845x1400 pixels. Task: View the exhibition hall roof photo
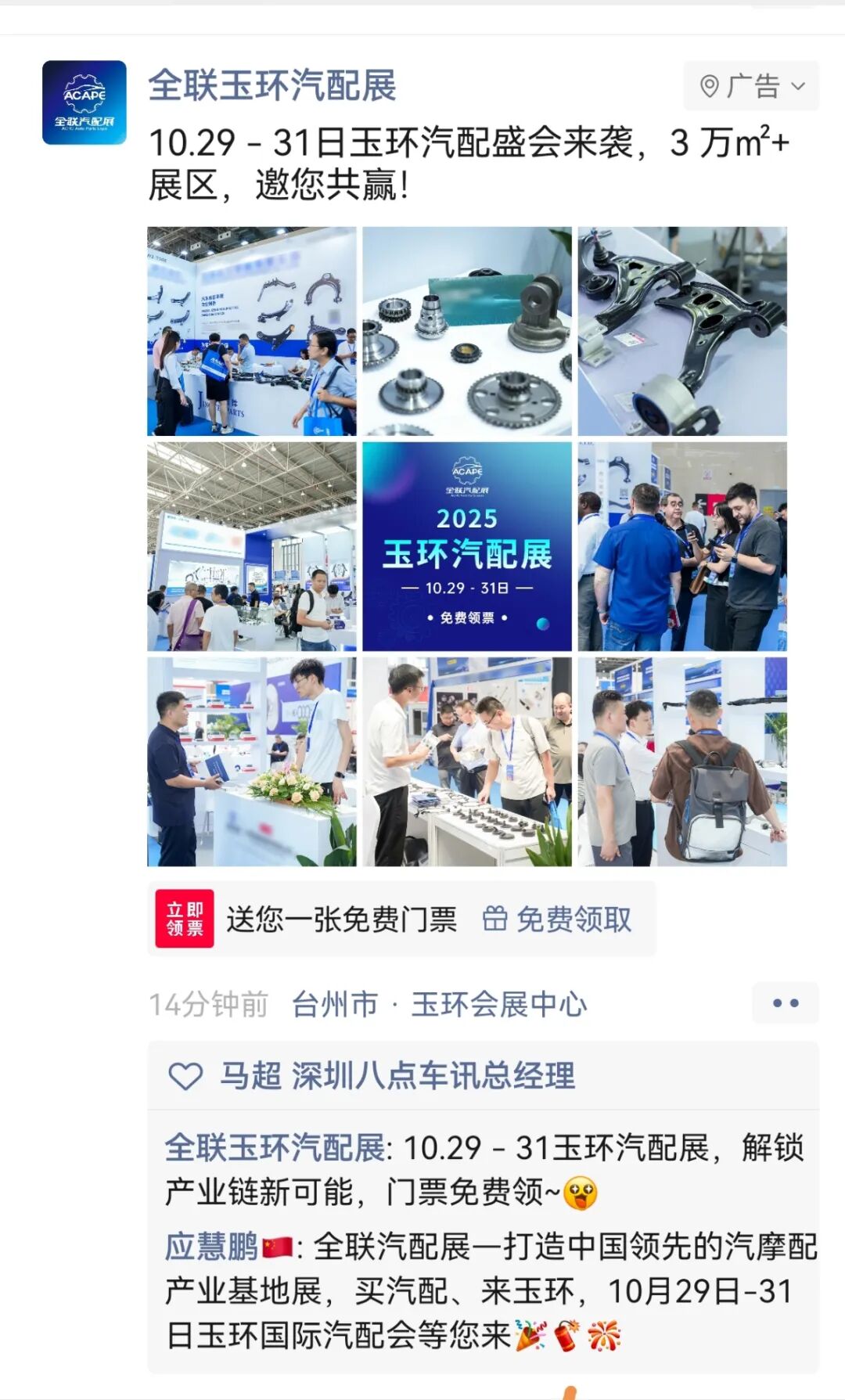251,546
